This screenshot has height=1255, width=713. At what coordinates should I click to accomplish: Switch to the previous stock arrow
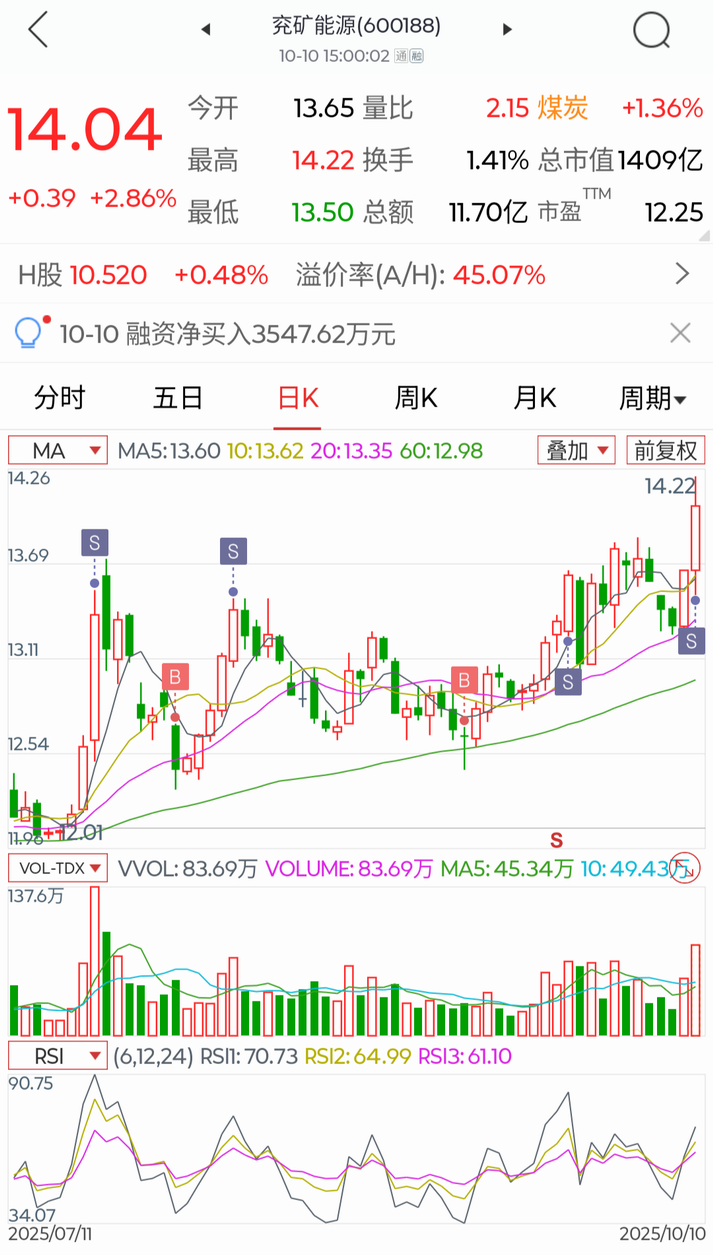click(x=206, y=29)
